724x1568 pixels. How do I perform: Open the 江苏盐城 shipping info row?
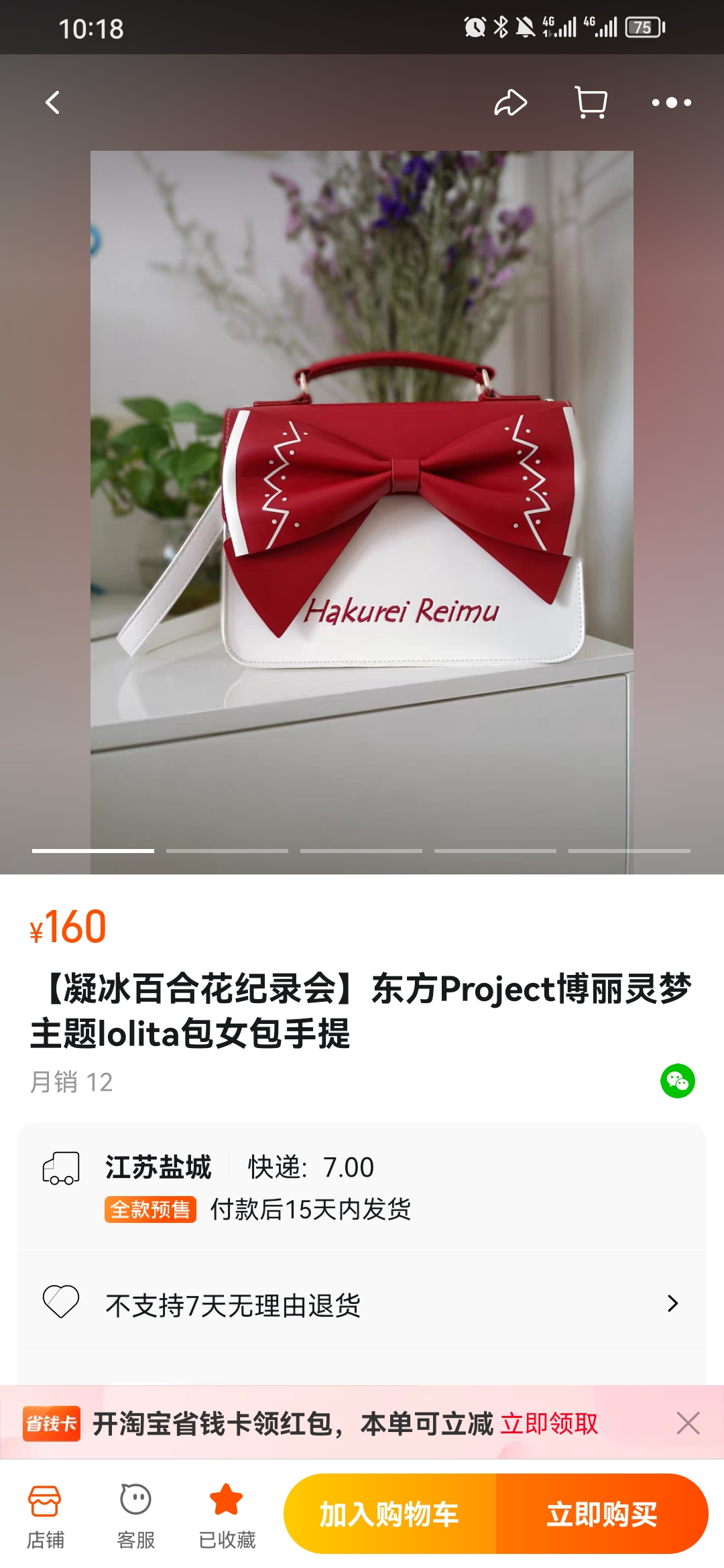coord(362,1187)
